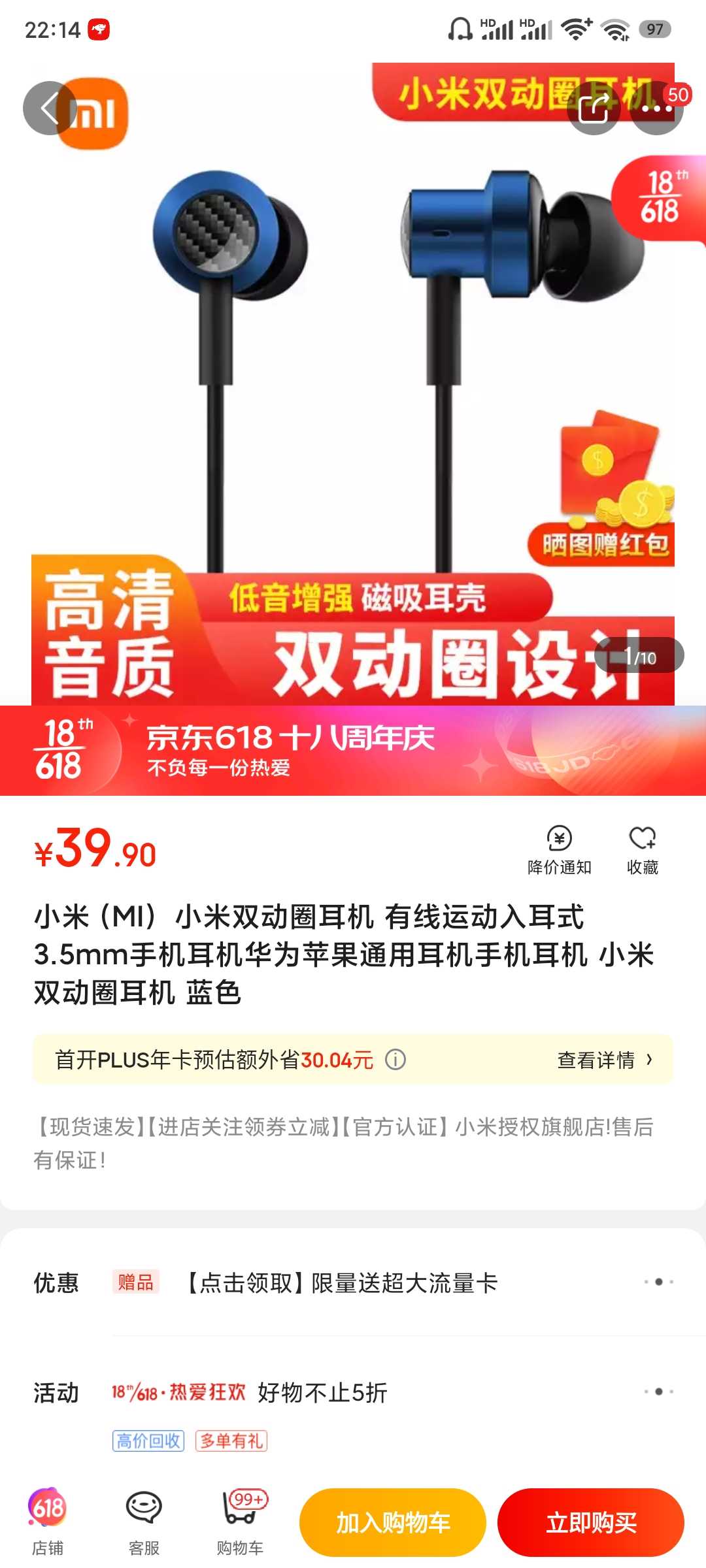Tap 加入购物车 to add to cart
Screen dimensions: 706x1568
pos(393,1522)
